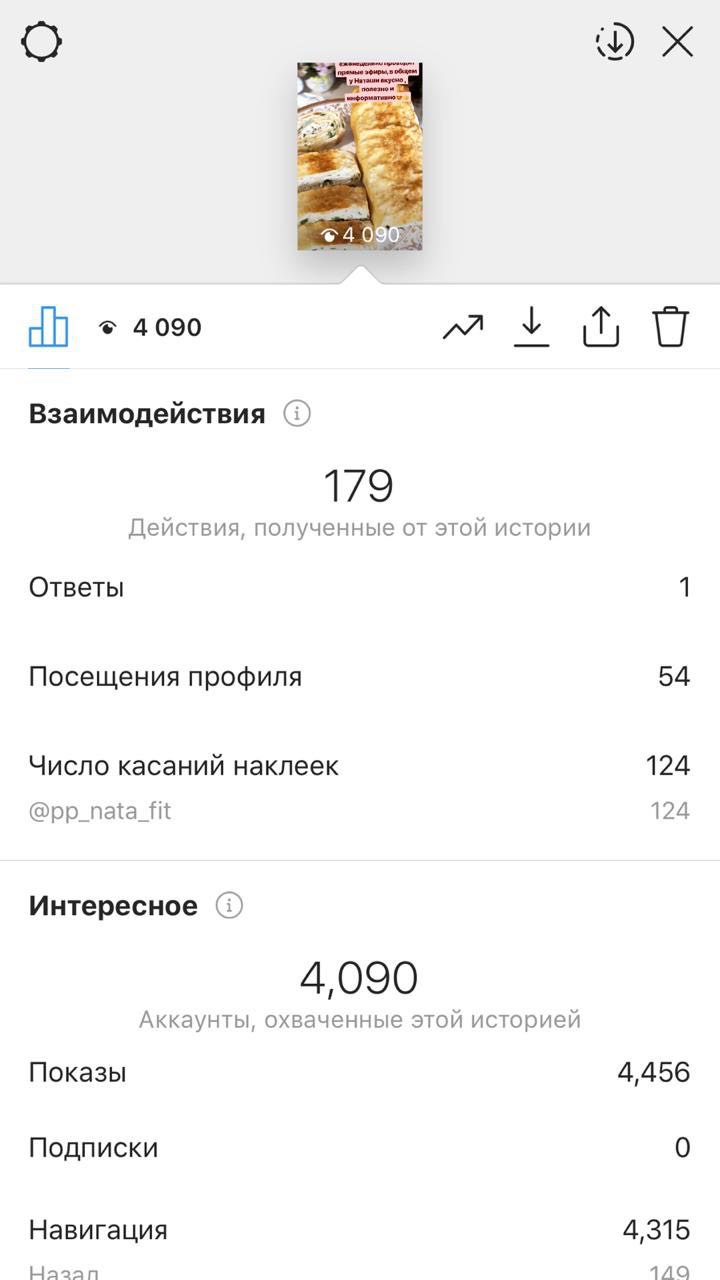720x1280 pixels.
Task: Promote the story via trending arrow icon
Action: pos(463,327)
